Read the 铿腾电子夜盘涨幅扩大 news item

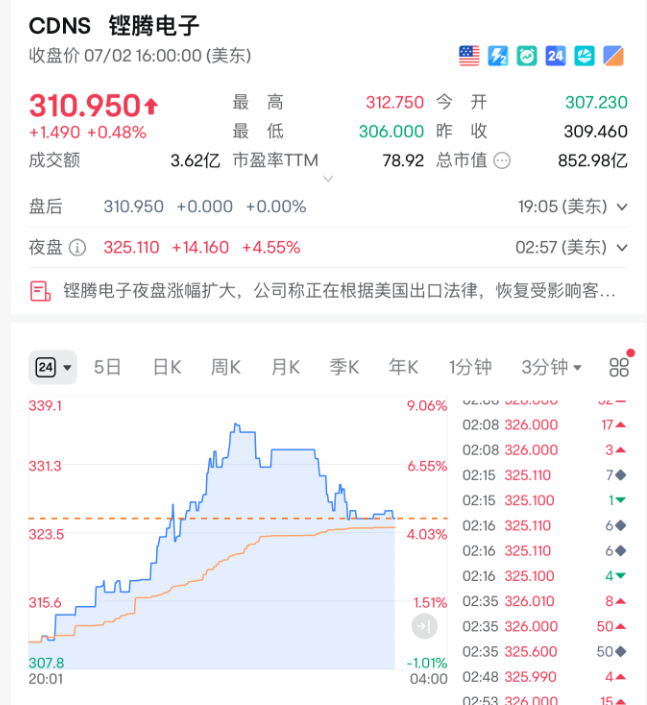(x=325, y=291)
